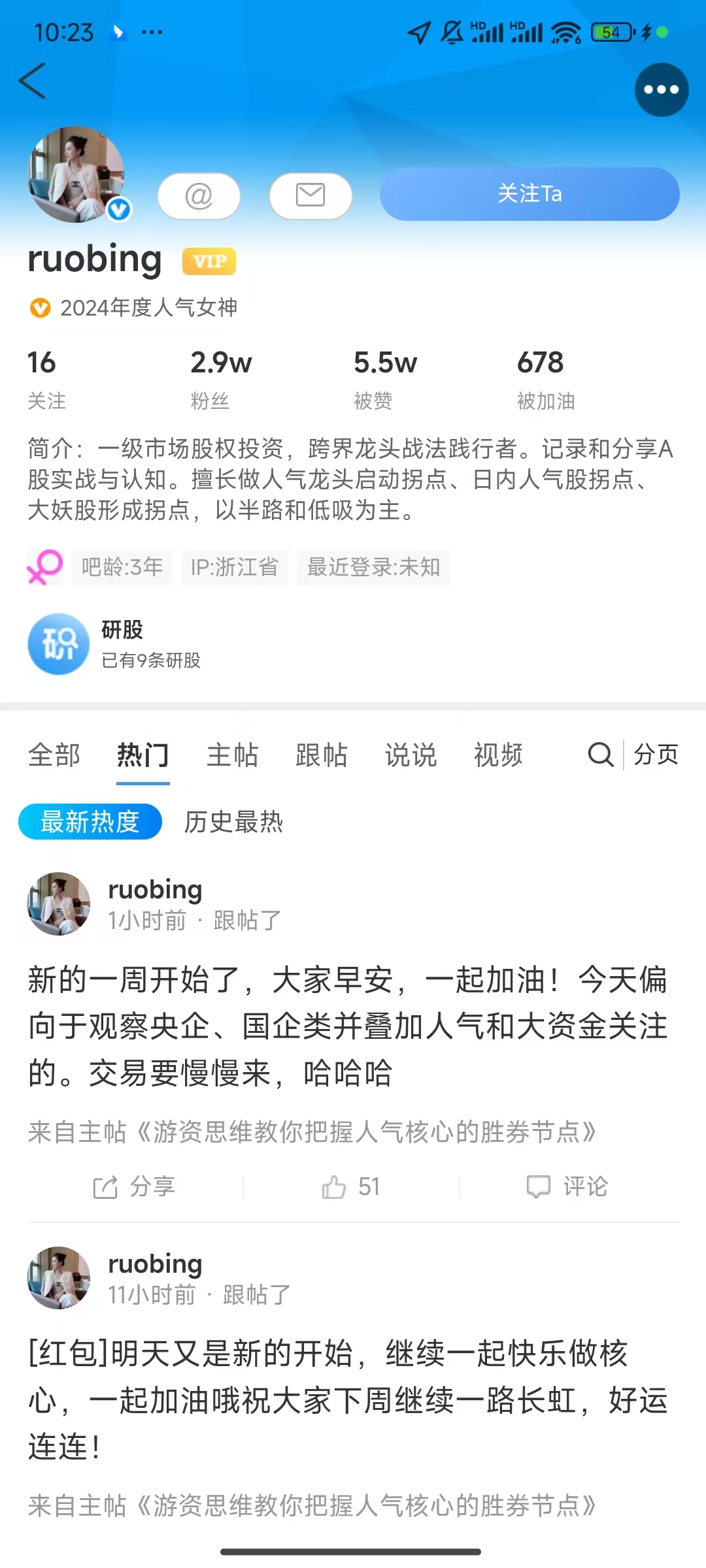Open the three-dot overflow menu
The height and width of the screenshot is (1568, 706).
tap(661, 90)
